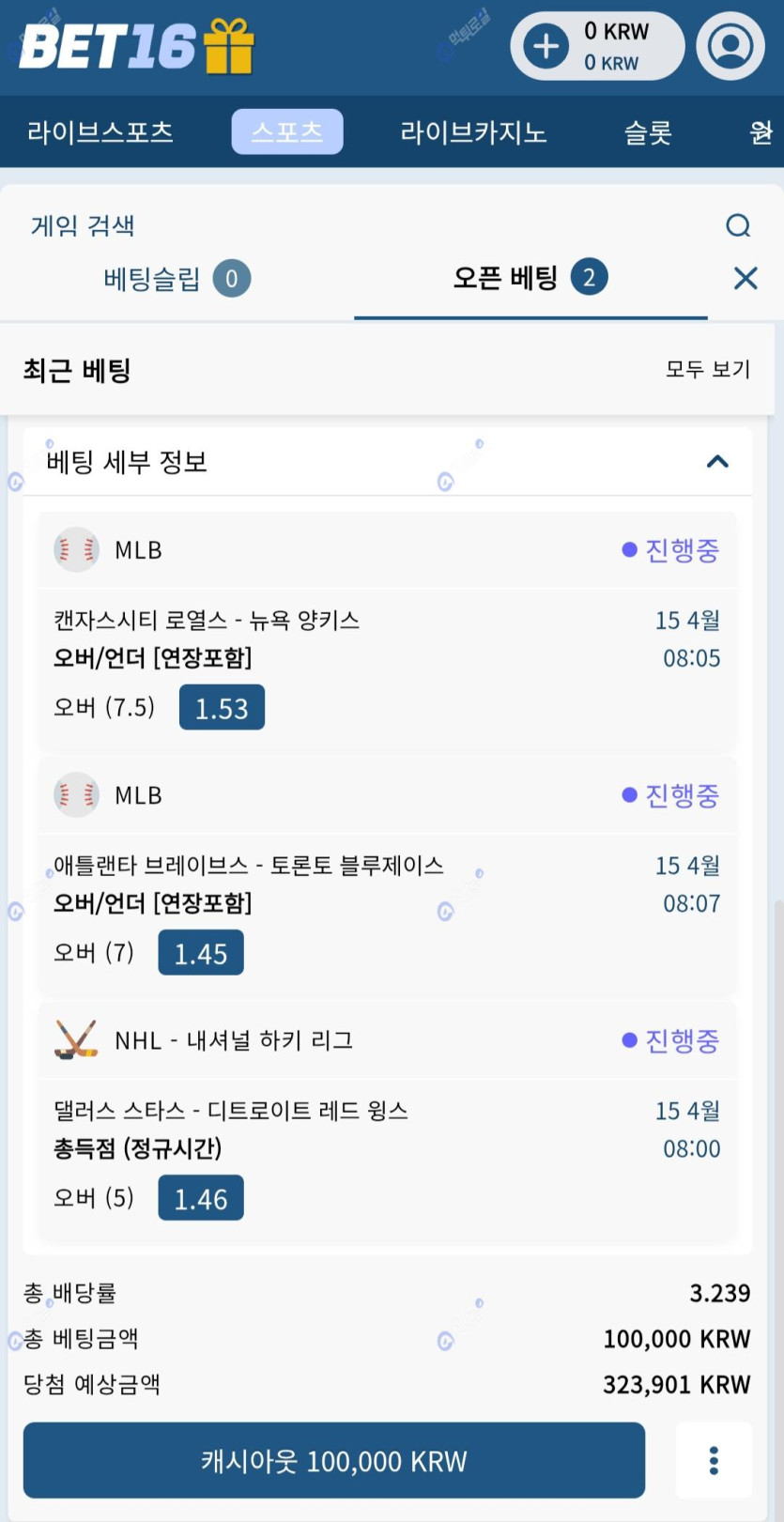Tap the 1.53 odds for 오버 (7.5)

[x=222, y=707]
